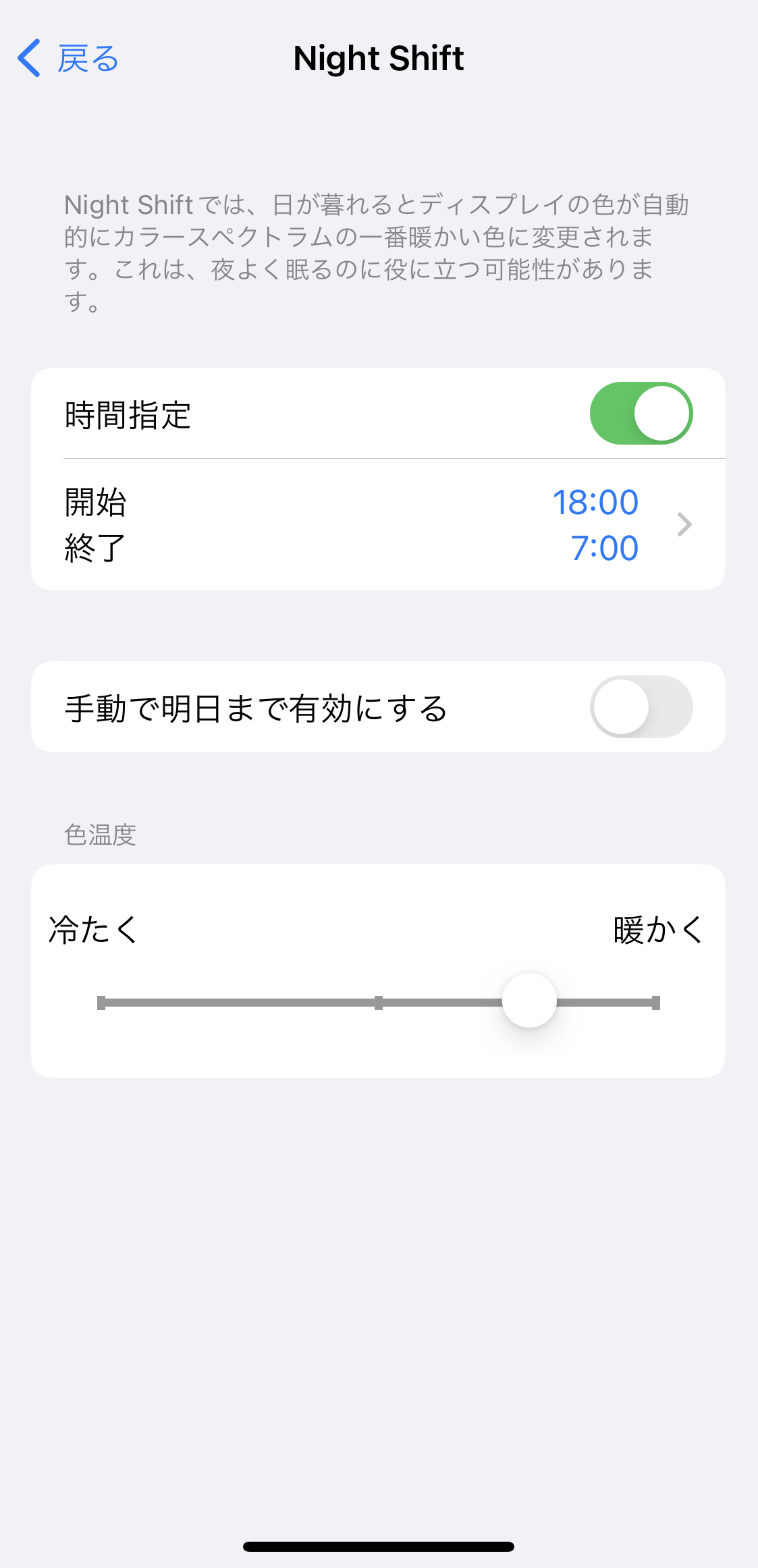Go back with the 戻る button
The width and height of the screenshot is (758, 1568).
coord(68,59)
